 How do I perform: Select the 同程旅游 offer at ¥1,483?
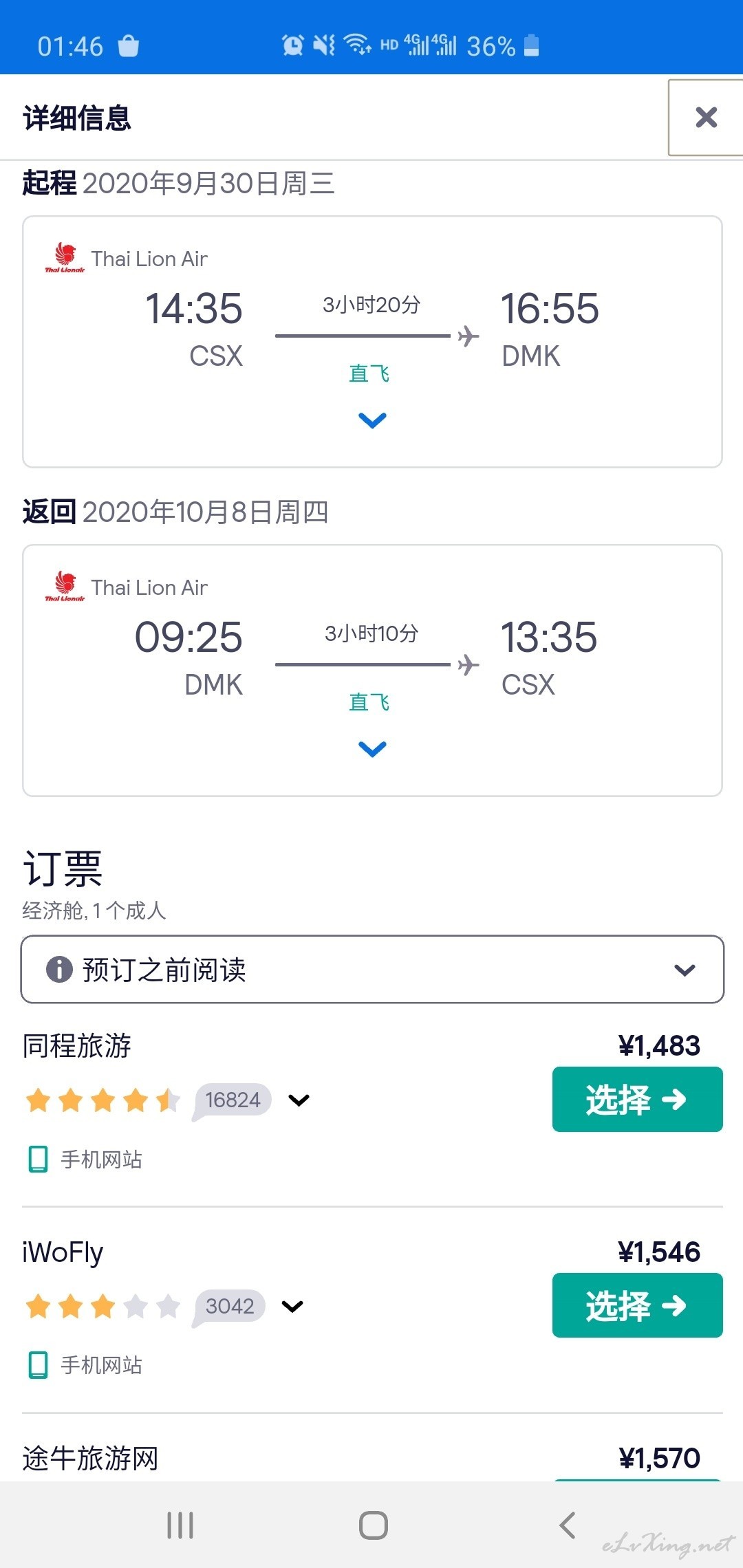[637, 1099]
